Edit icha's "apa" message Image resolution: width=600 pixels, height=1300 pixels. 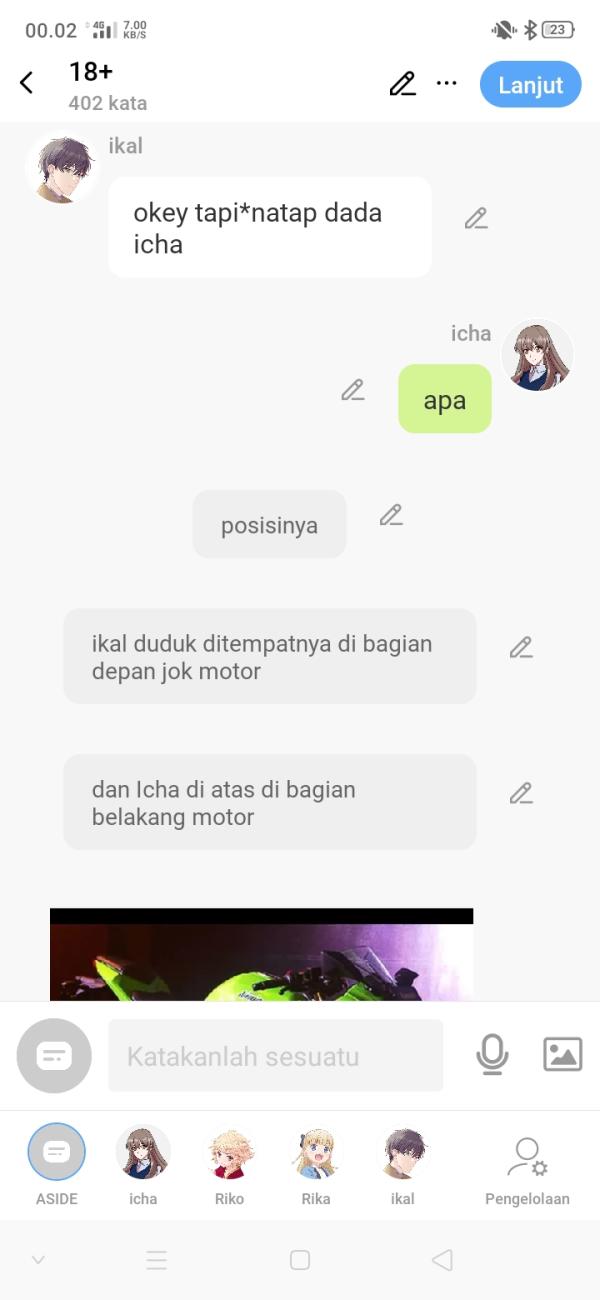coord(352,390)
